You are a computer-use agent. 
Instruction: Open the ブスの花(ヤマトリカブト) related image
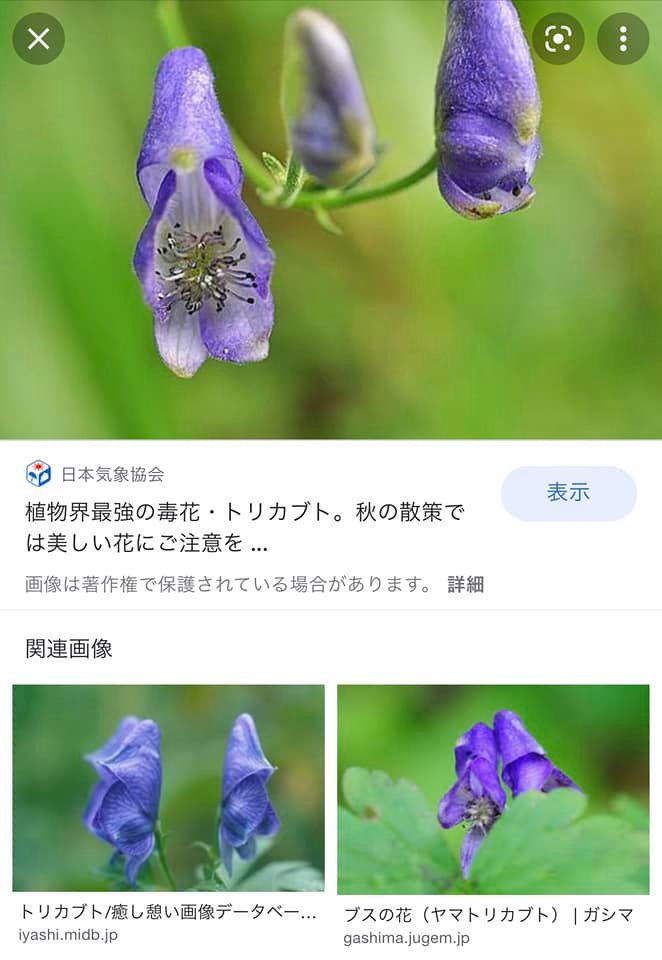click(x=493, y=788)
